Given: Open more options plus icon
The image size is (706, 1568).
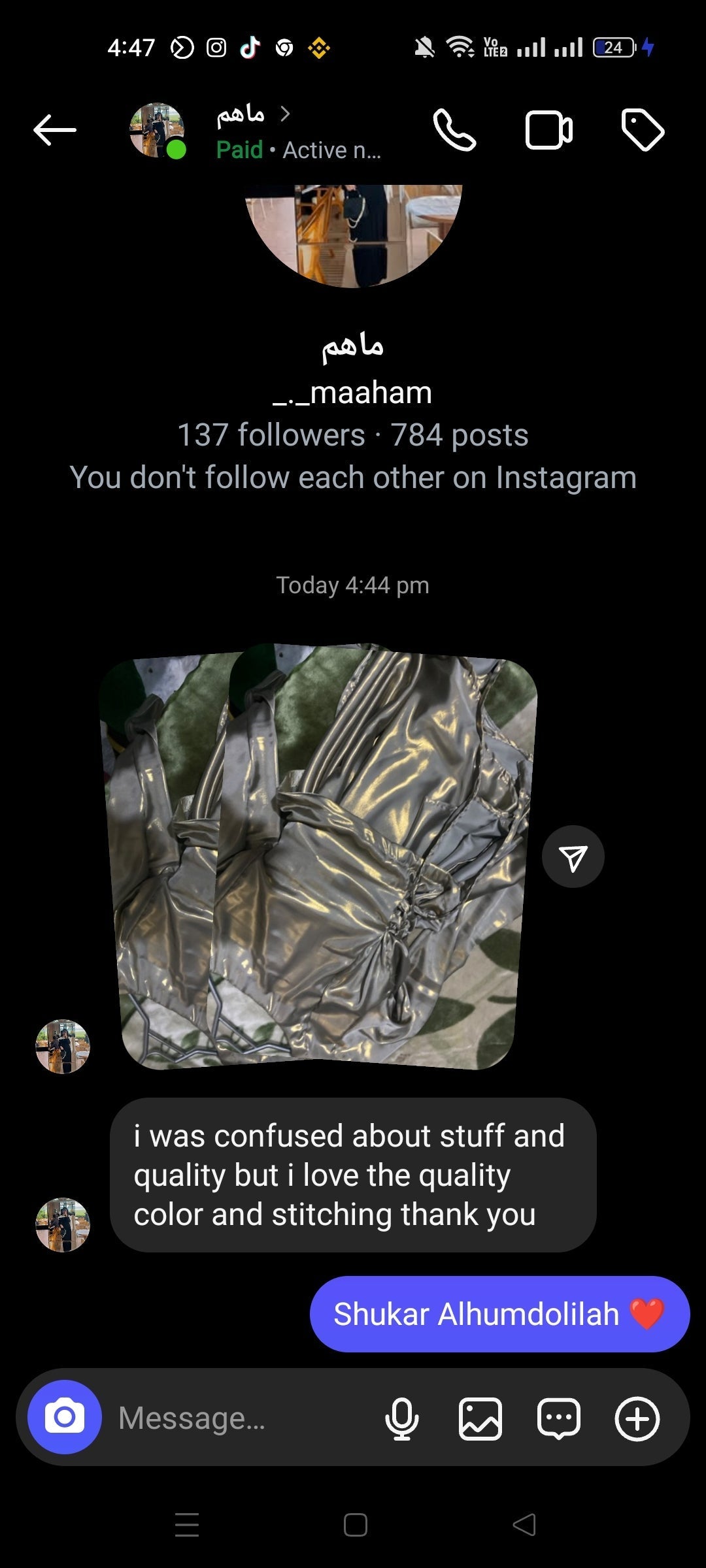Looking at the screenshot, I should click(637, 1418).
